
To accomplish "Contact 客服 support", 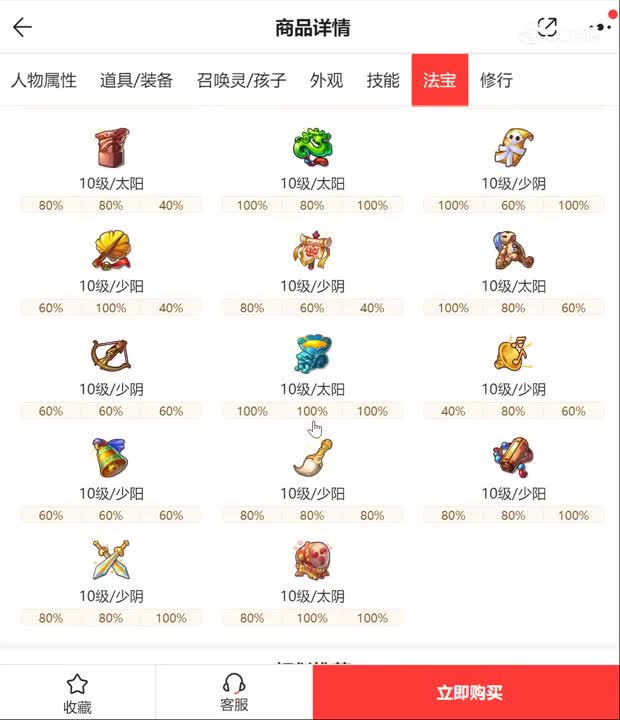I will 234,693.
